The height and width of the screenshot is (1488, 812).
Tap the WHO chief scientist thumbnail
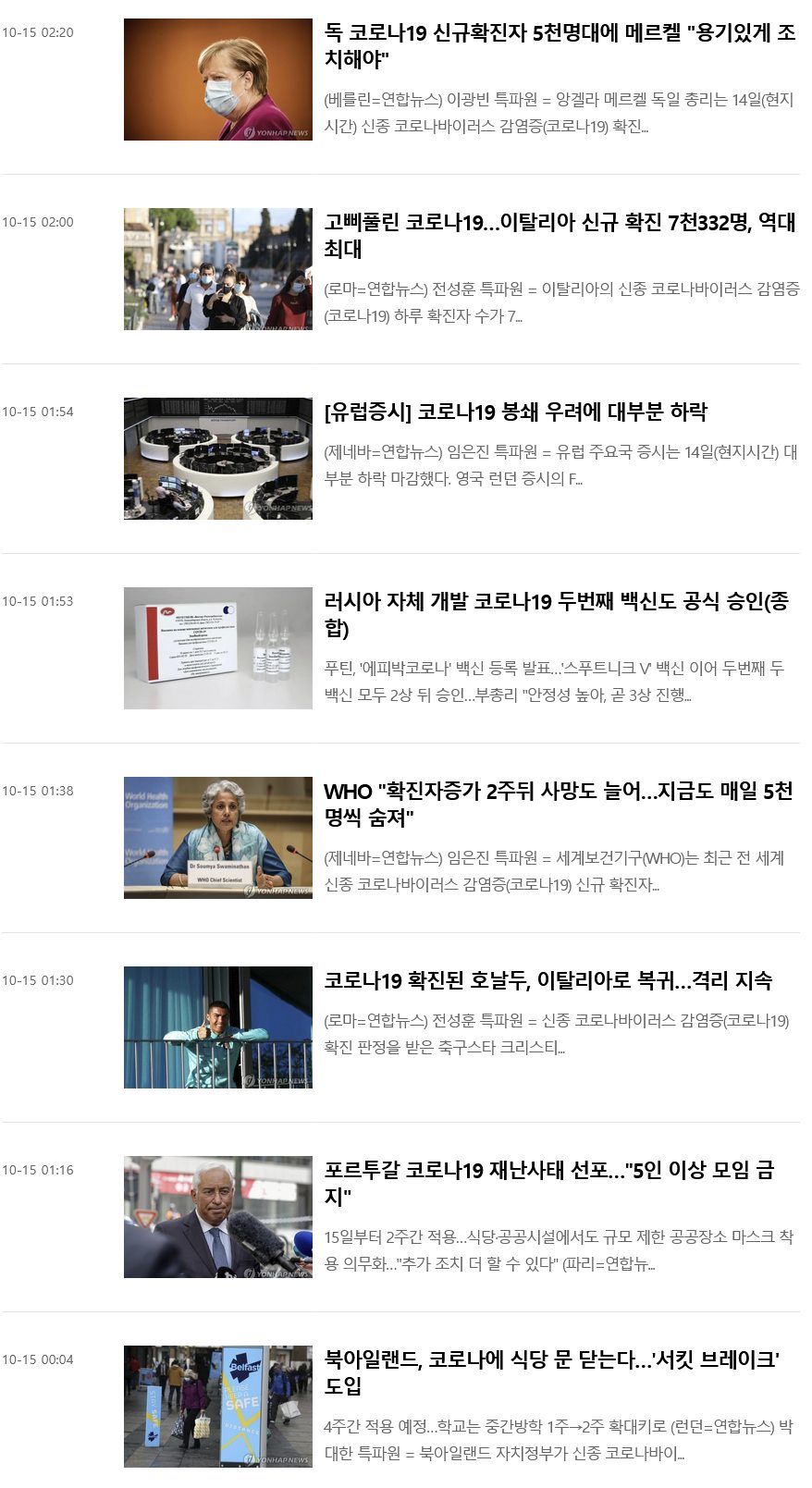(x=218, y=838)
